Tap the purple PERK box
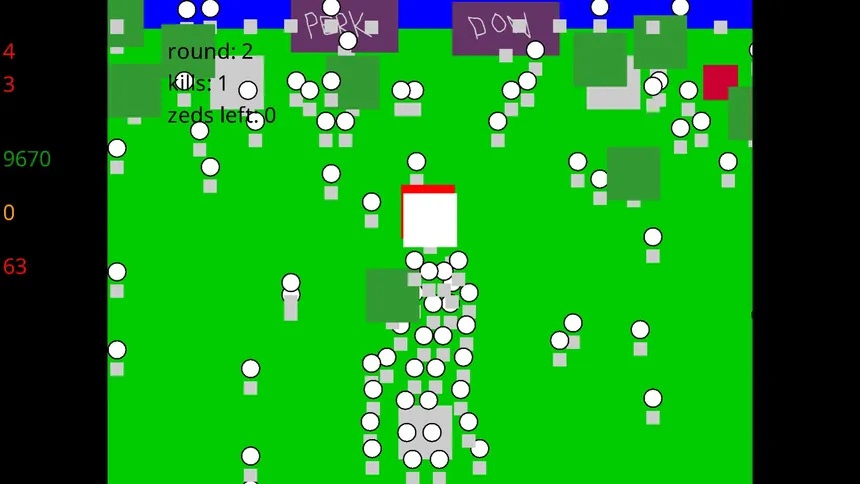Viewport: 860px width, 484px height. click(343, 25)
